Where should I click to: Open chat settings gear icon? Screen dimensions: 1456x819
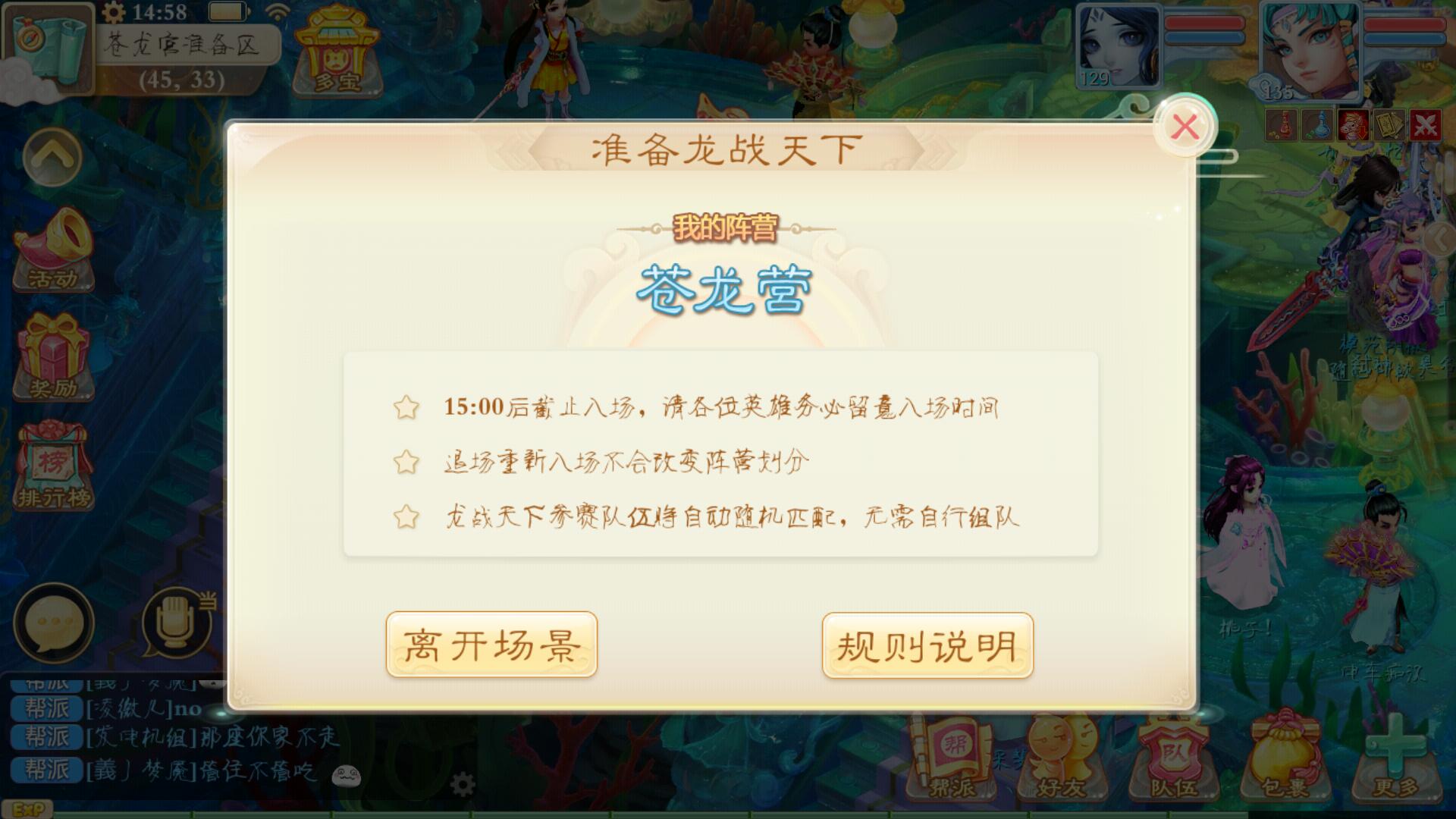click(463, 785)
